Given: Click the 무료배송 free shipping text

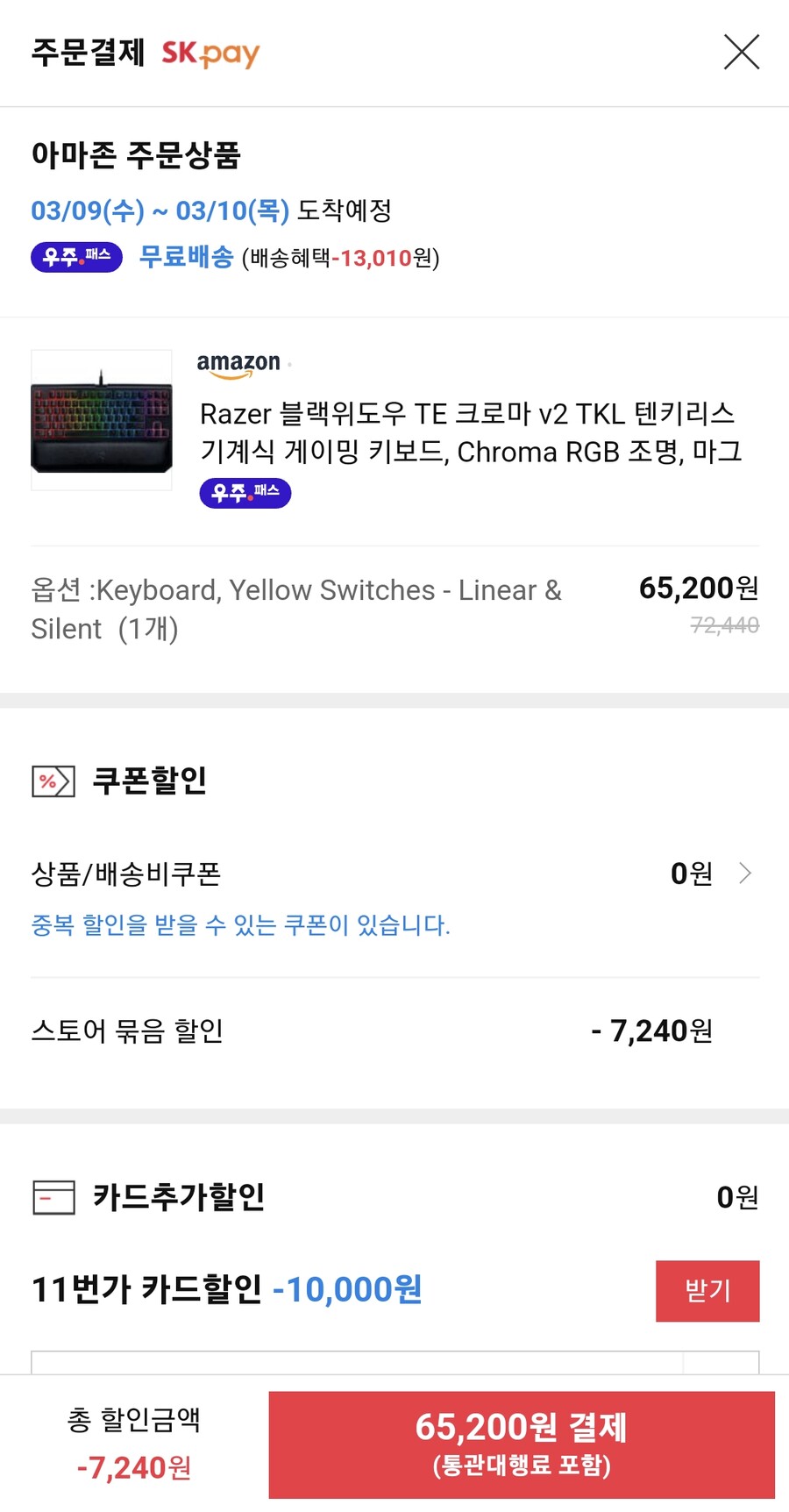Looking at the screenshot, I should [x=185, y=258].
